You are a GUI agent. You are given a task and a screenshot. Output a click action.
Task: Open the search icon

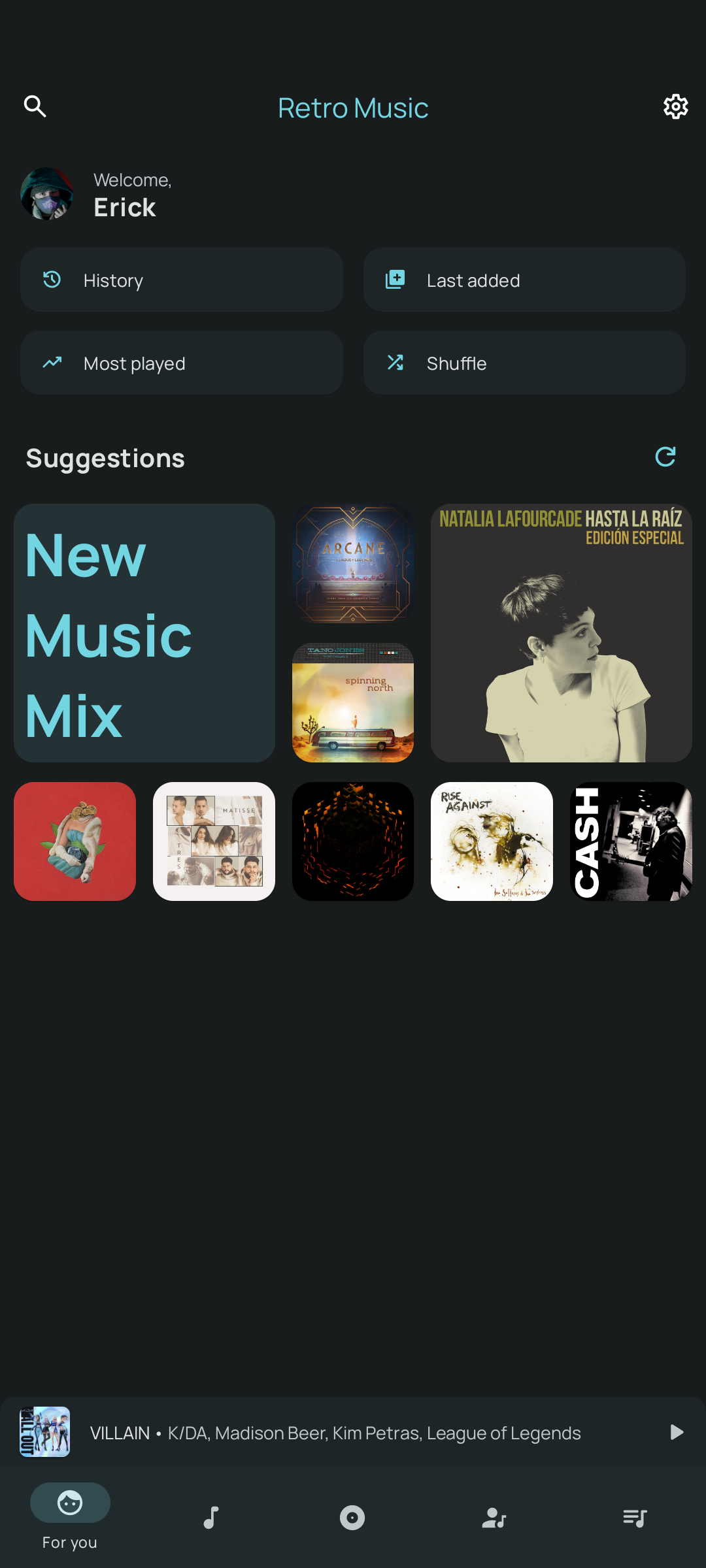pyautogui.click(x=35, y=106)
